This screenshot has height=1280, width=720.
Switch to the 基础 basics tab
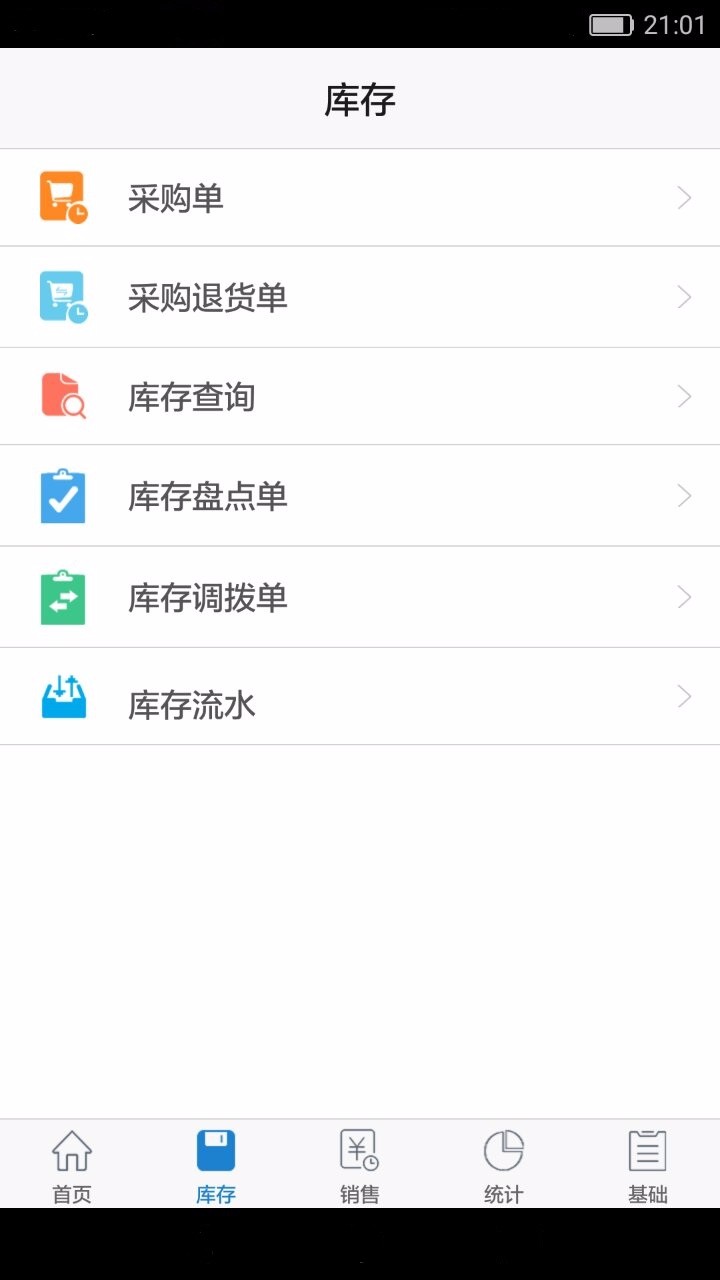point(648,1164)
